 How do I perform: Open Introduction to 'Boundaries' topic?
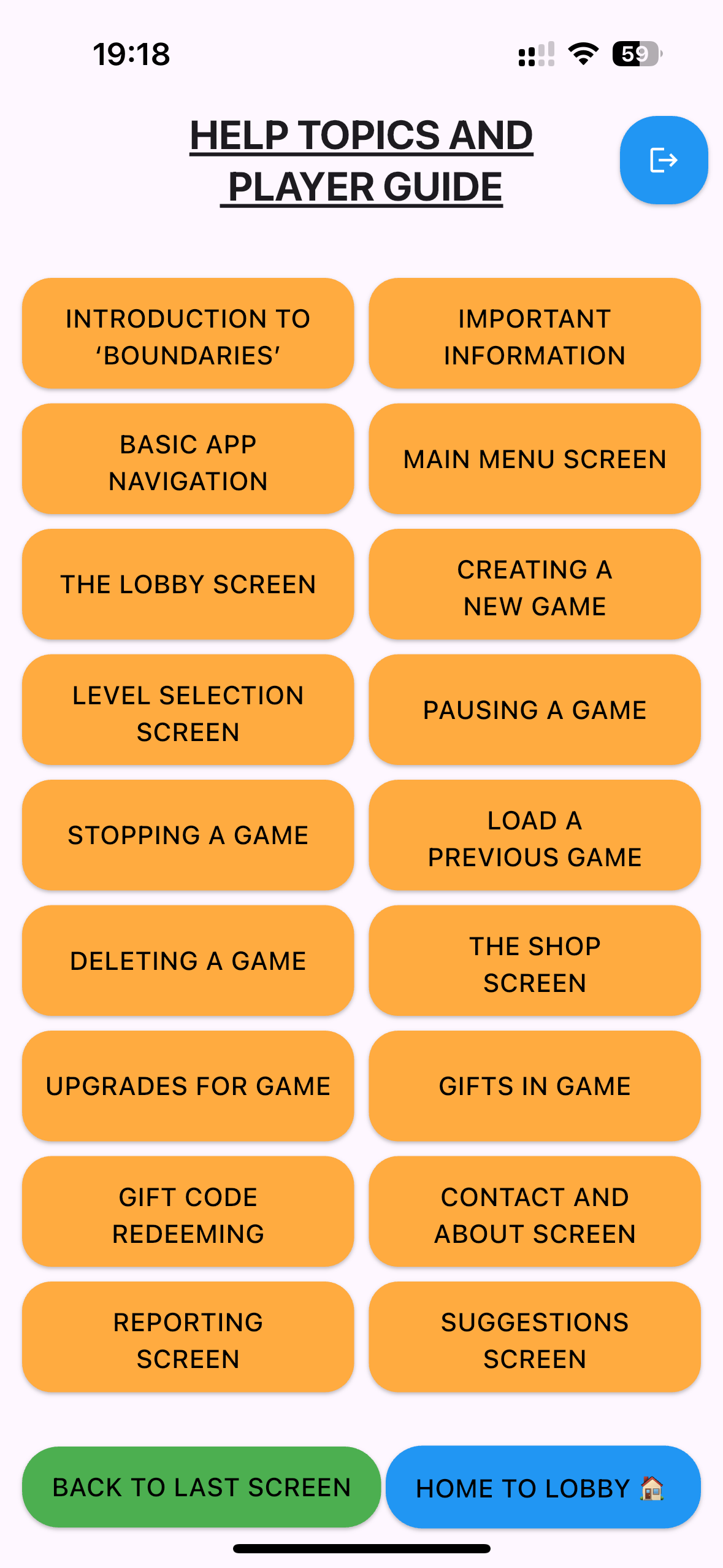coord(188,334)
